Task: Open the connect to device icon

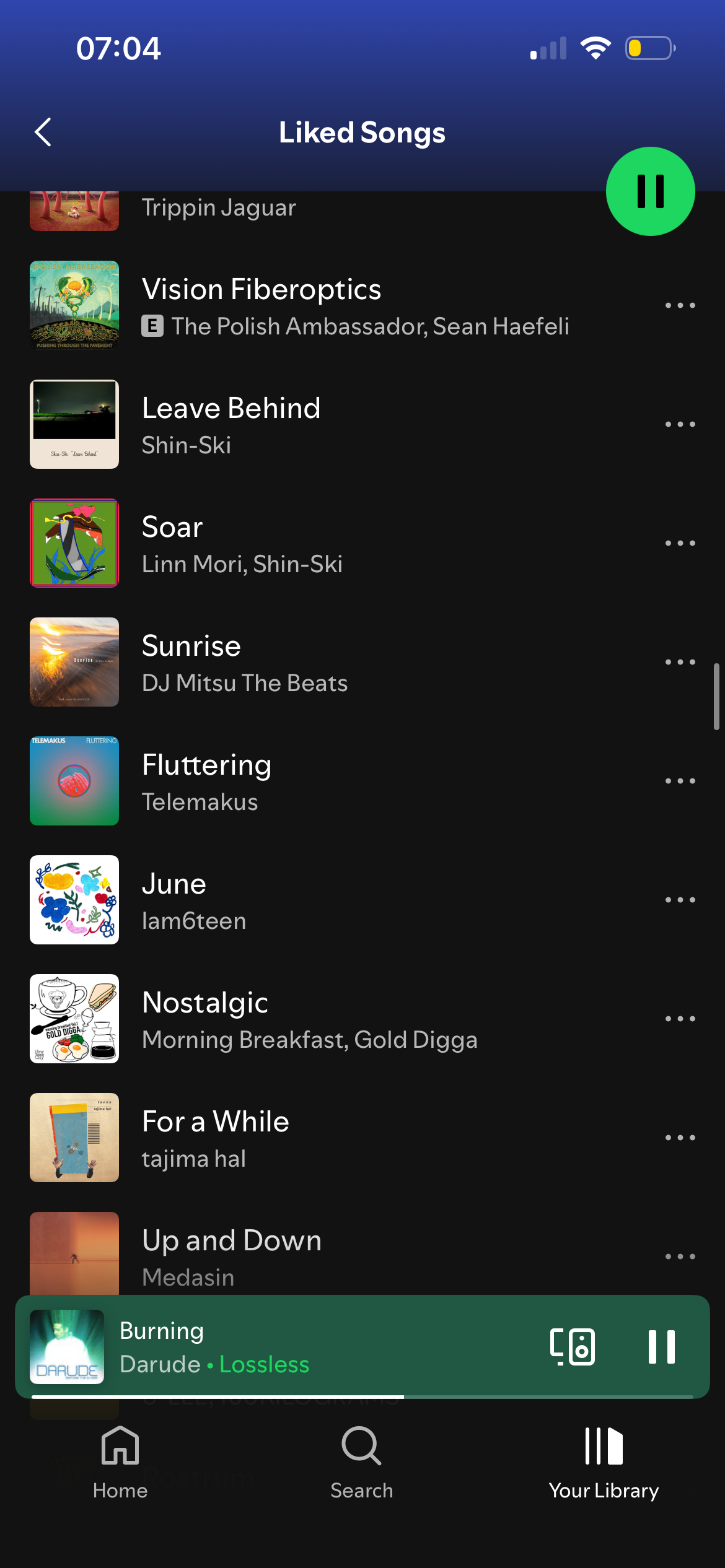Action: (572, 1347)
